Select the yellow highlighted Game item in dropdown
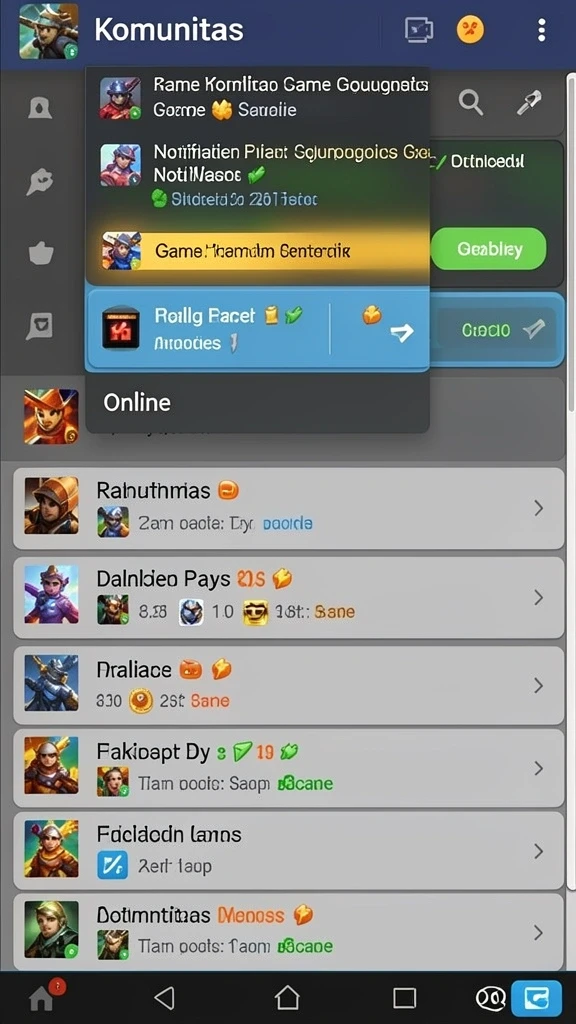The height and width of the screenshot is (1024, 576). (258, 251)
